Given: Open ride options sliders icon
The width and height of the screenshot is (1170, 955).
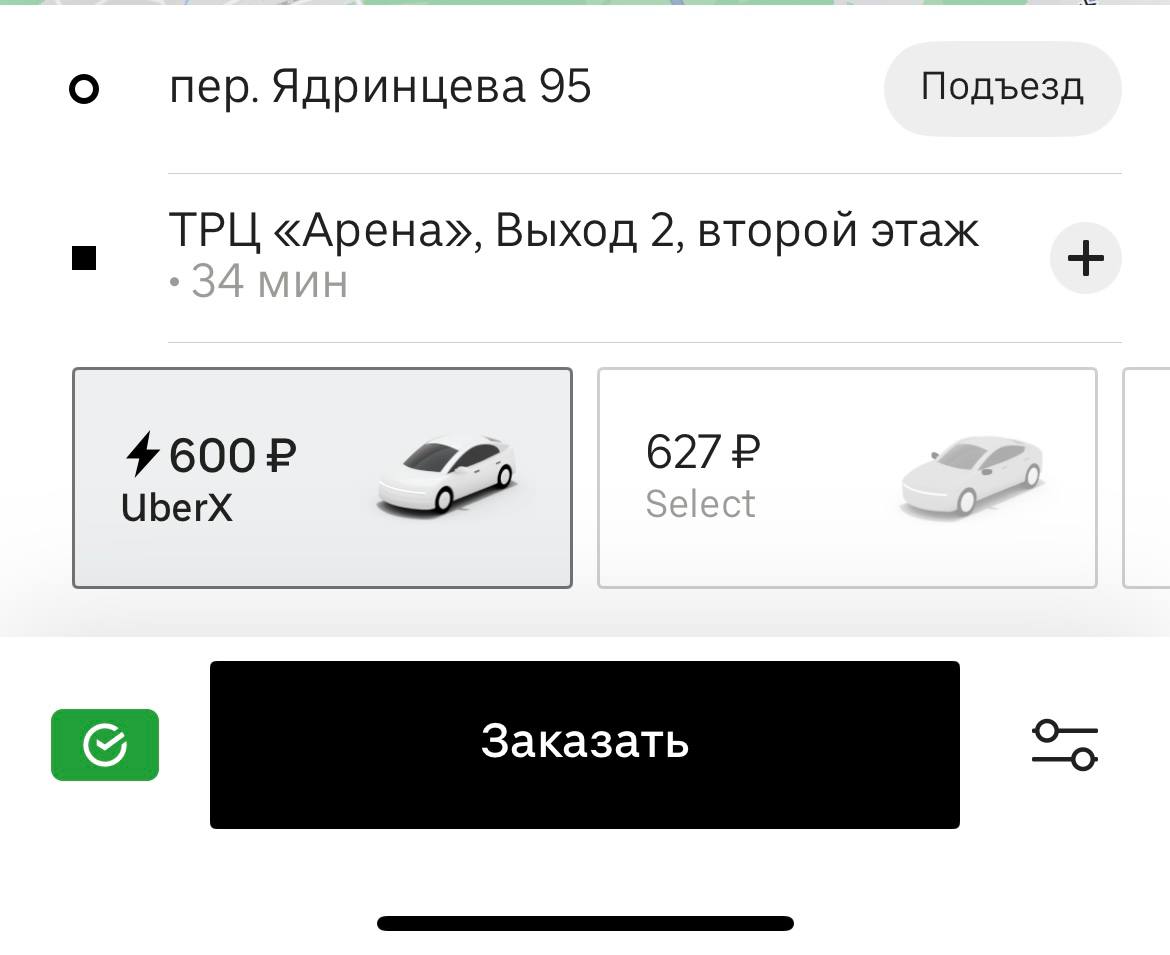Looking at the screenshot, I should coord(1064,745).
